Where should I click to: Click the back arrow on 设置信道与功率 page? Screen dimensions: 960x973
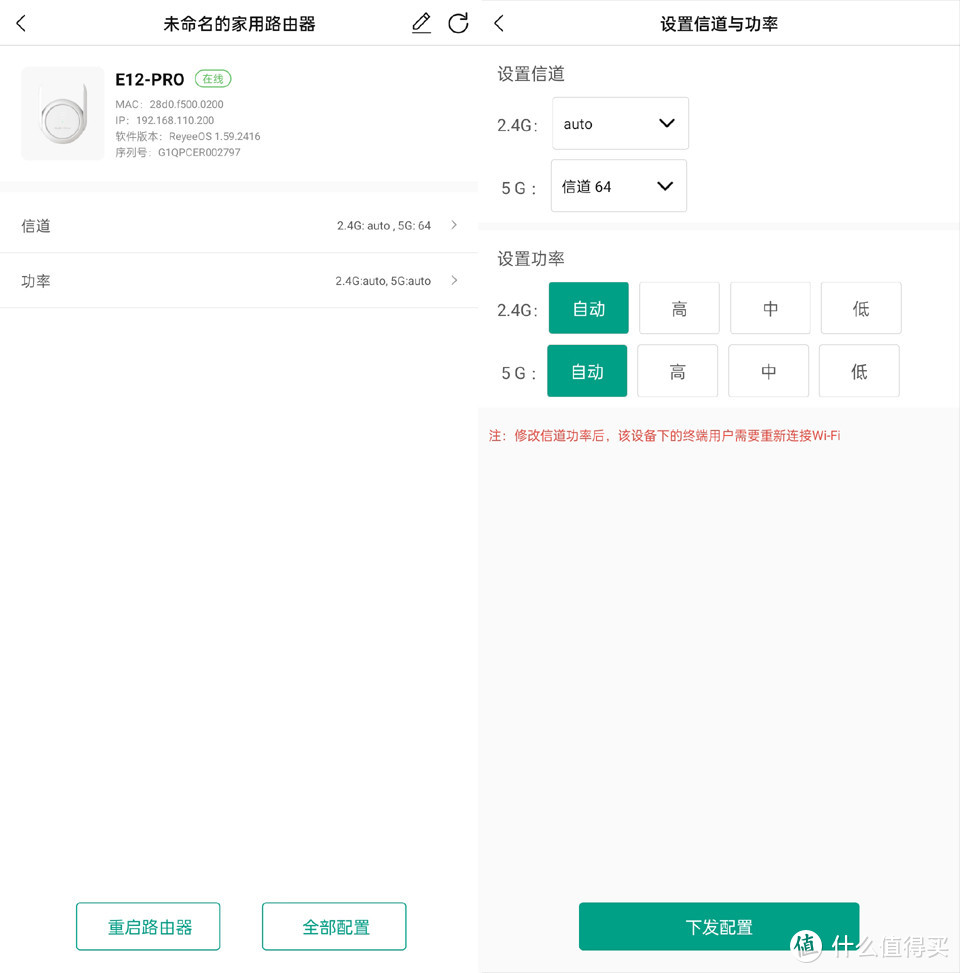point(498,22)
